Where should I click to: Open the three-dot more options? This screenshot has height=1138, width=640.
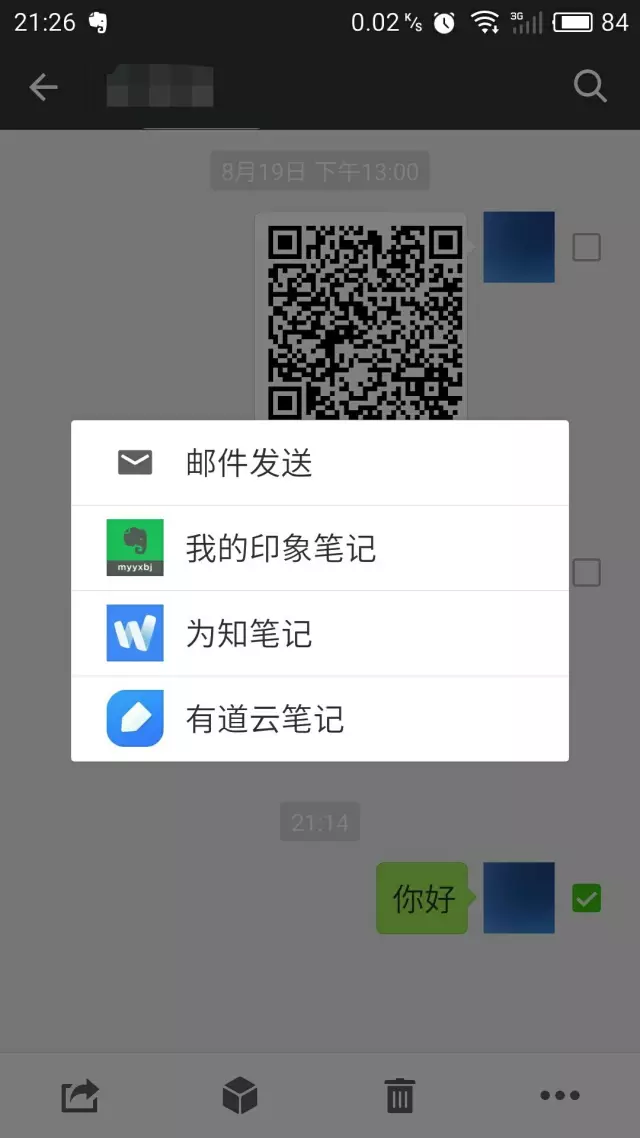pyautogui.click(x=560, y=1096)
